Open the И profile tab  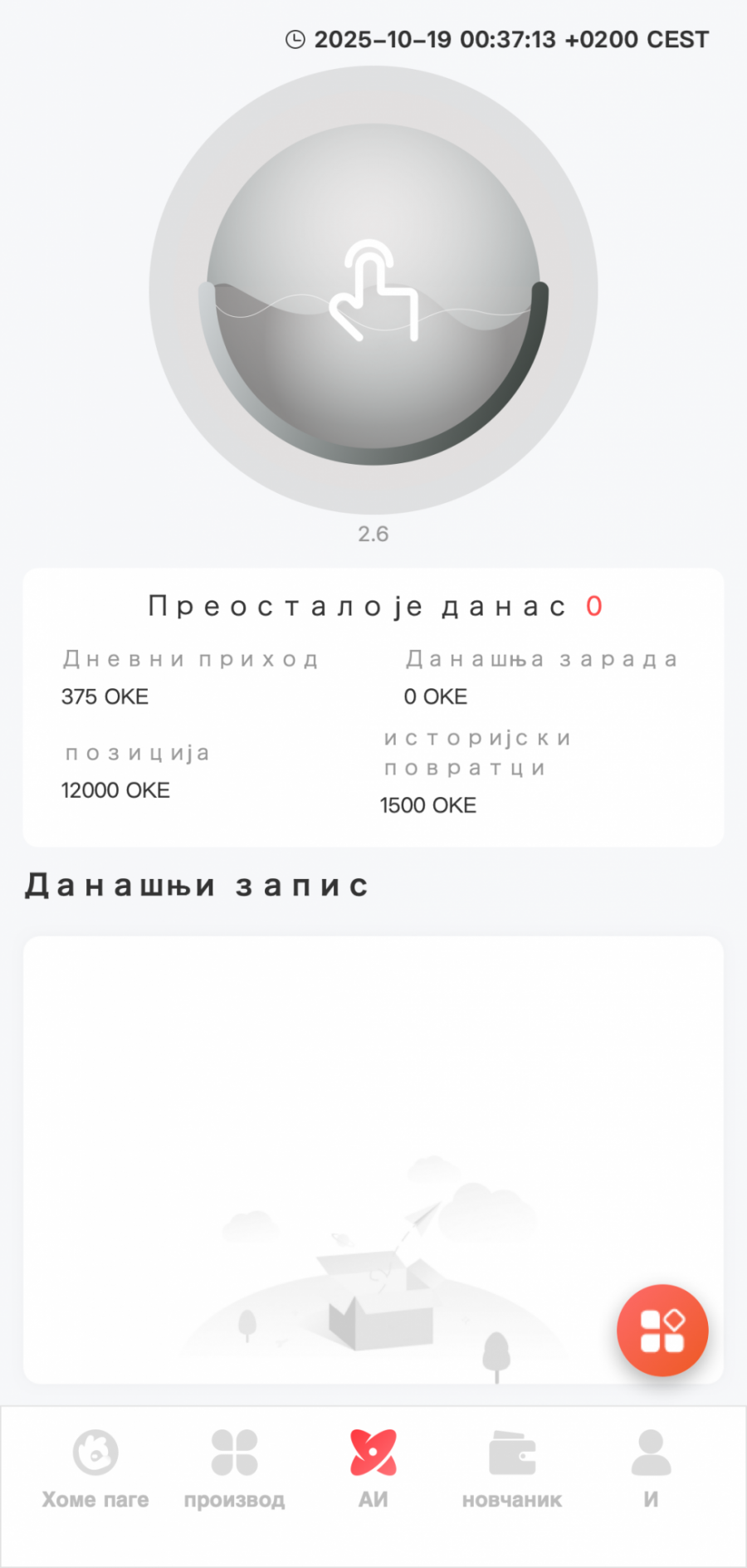tap(651, 1468)
